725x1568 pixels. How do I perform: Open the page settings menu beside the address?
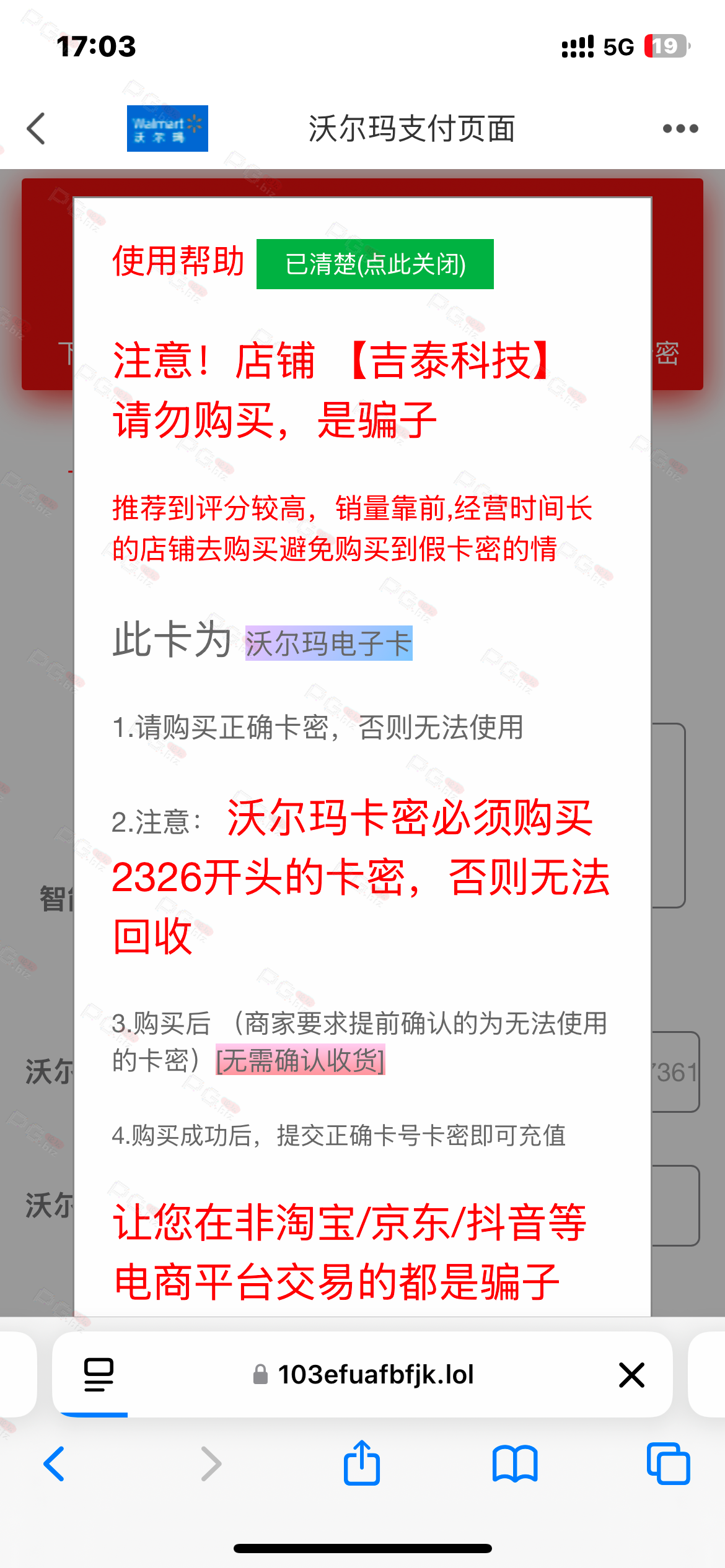(99, 1375)
